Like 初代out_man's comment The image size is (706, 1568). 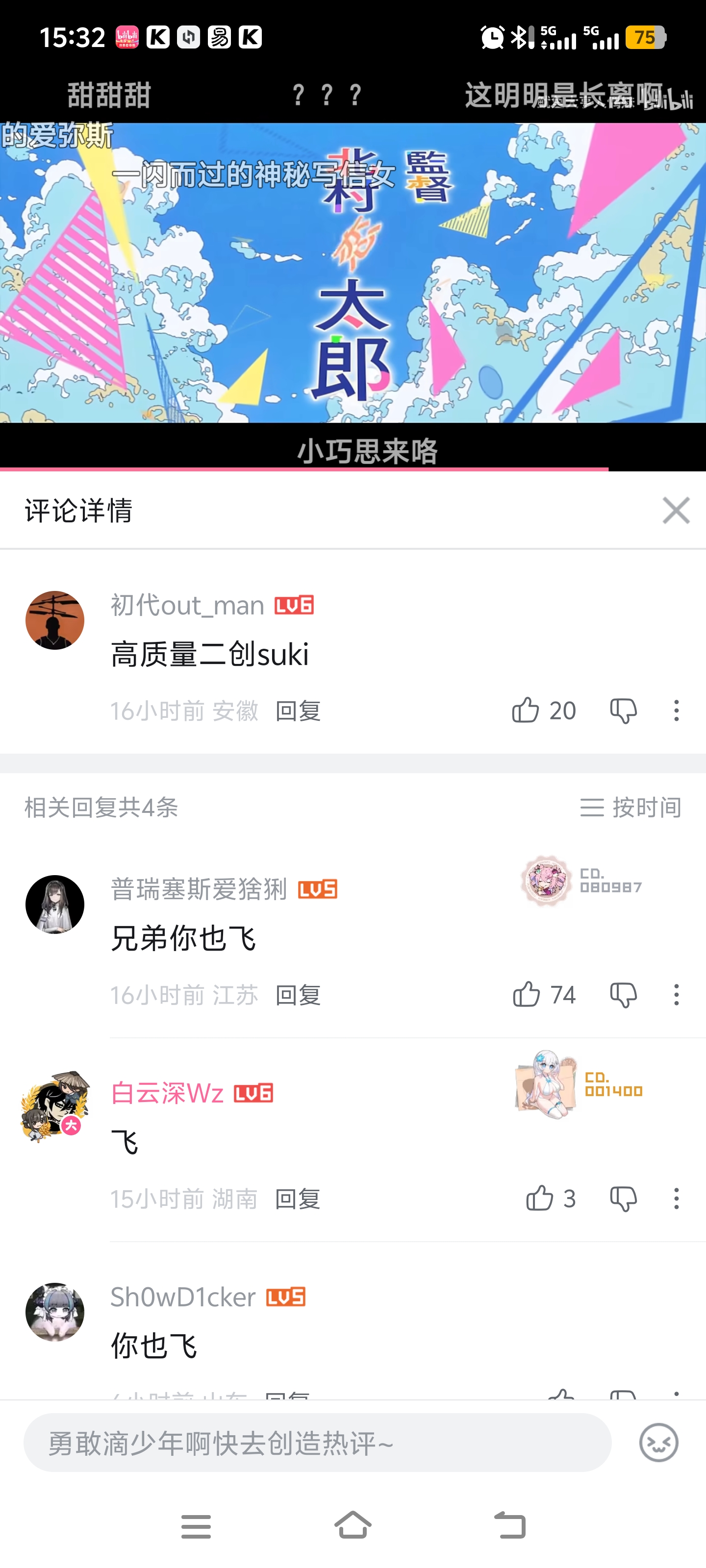(526, 710)
